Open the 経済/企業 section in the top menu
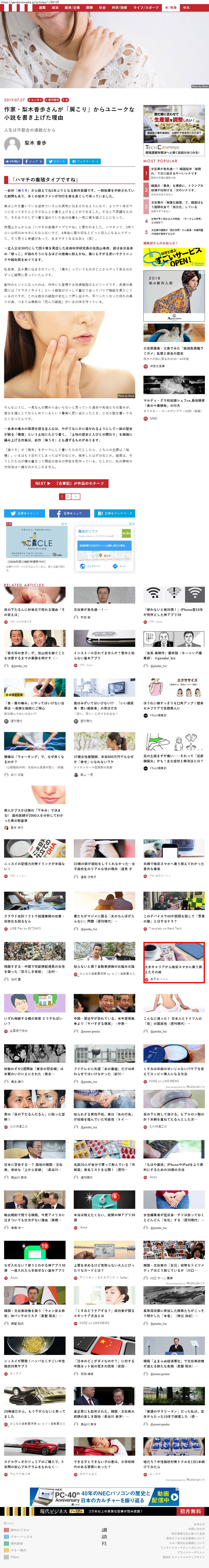The height and width of the screenshot is (1568, 209). click(72, 8)
